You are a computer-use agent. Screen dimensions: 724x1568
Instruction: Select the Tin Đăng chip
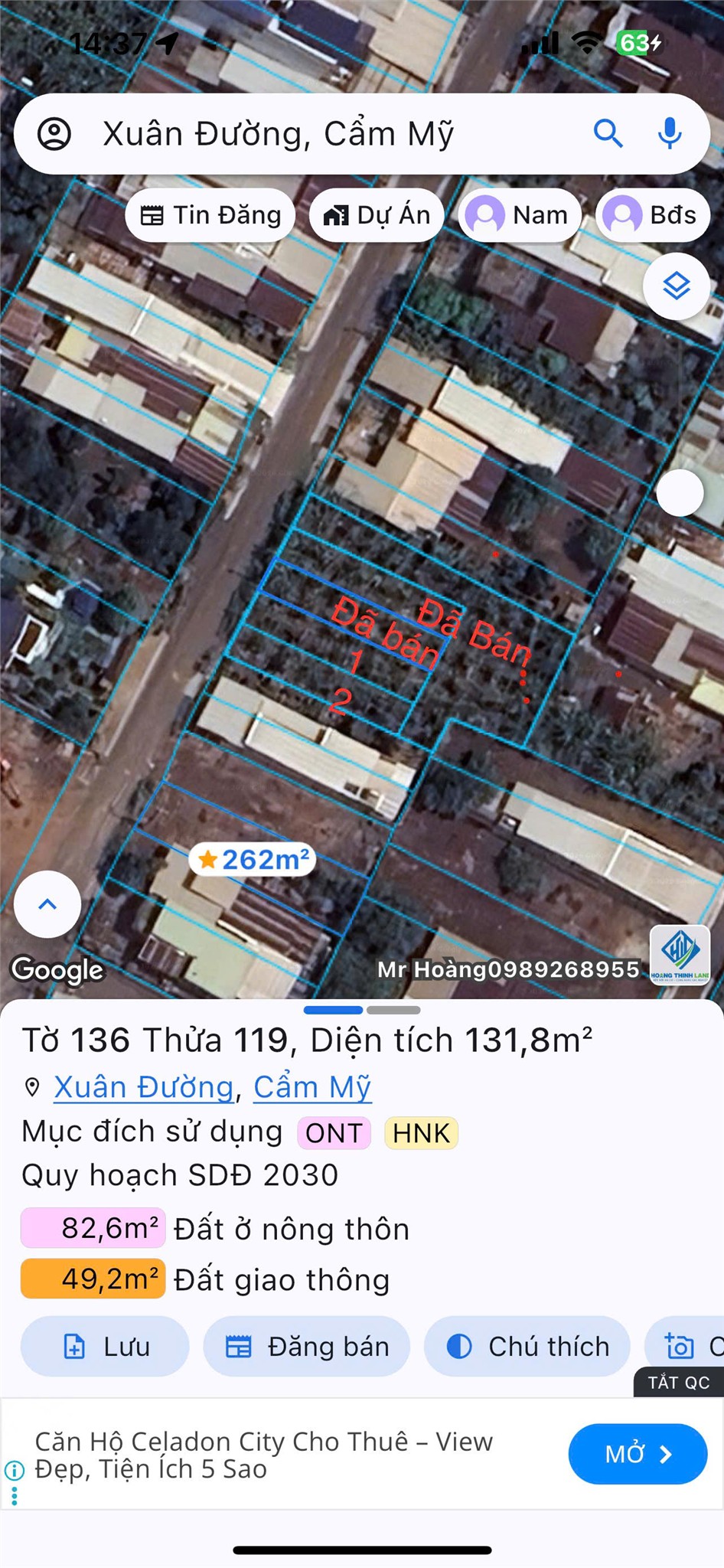pyautogui.click(x=210, y=216)
